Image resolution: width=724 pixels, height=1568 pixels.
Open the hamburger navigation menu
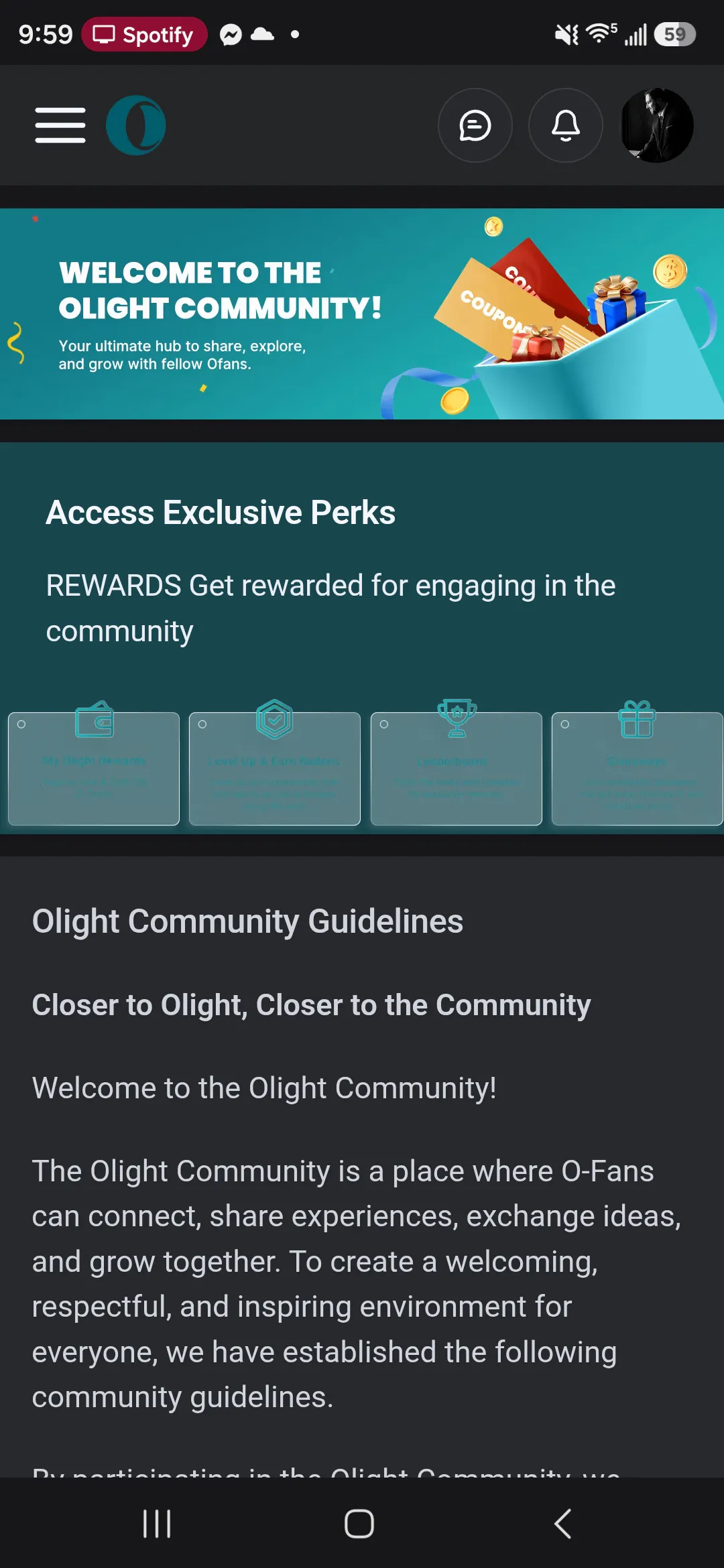click(60, 125)
